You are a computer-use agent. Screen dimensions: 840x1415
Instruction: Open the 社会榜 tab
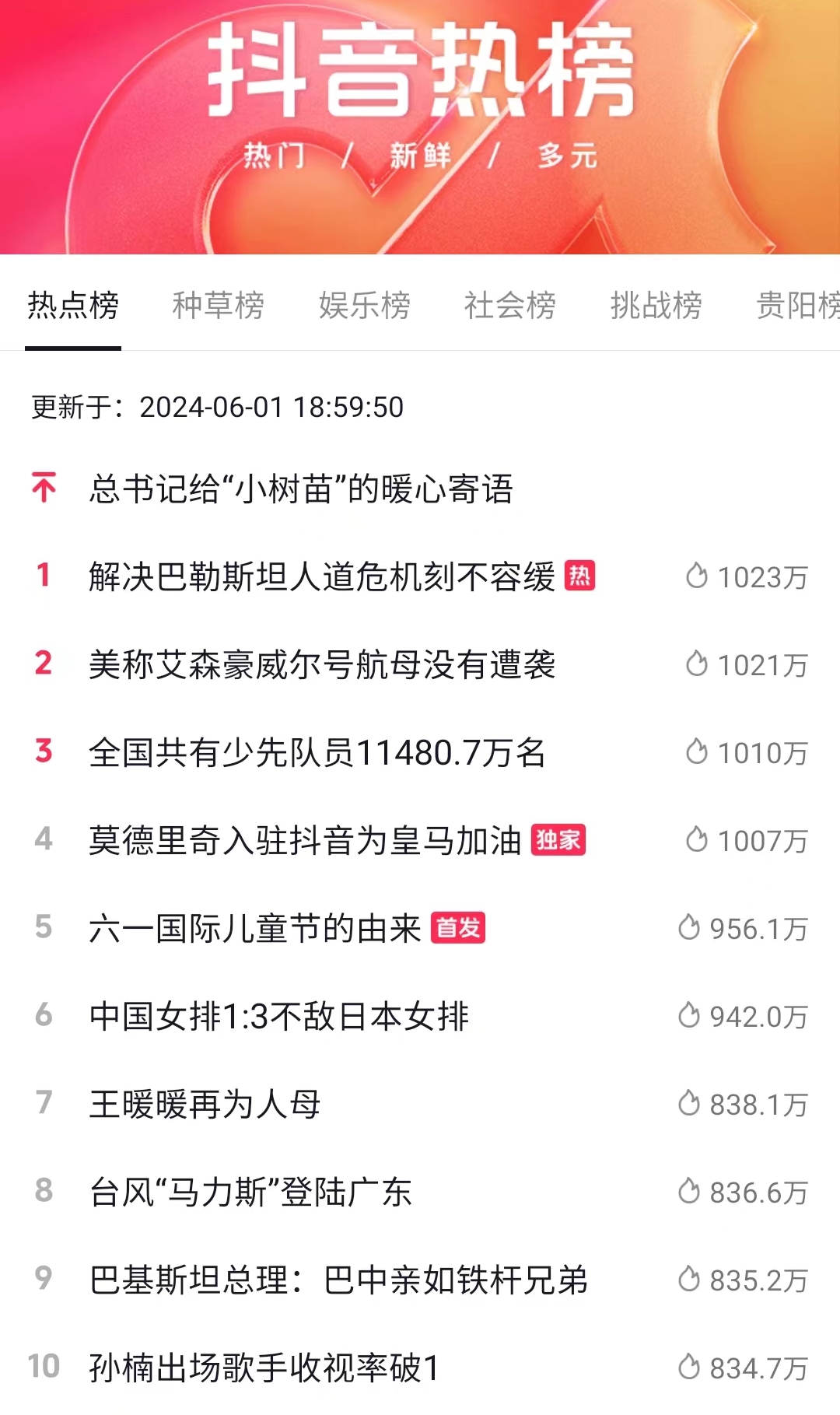pos(510,305)
